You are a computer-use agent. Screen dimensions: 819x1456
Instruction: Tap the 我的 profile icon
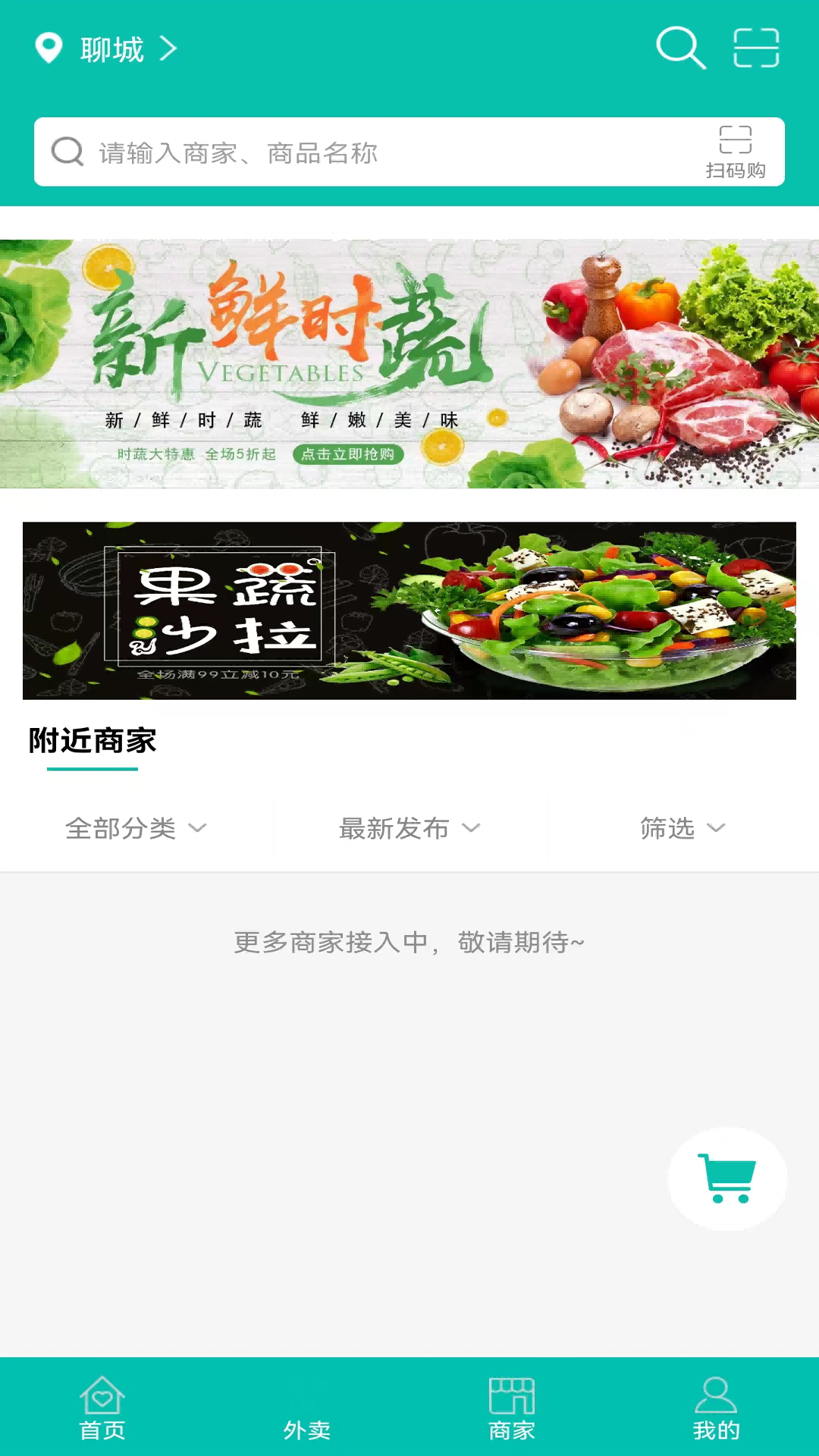pyautogui.click(x=714, y=1398)
